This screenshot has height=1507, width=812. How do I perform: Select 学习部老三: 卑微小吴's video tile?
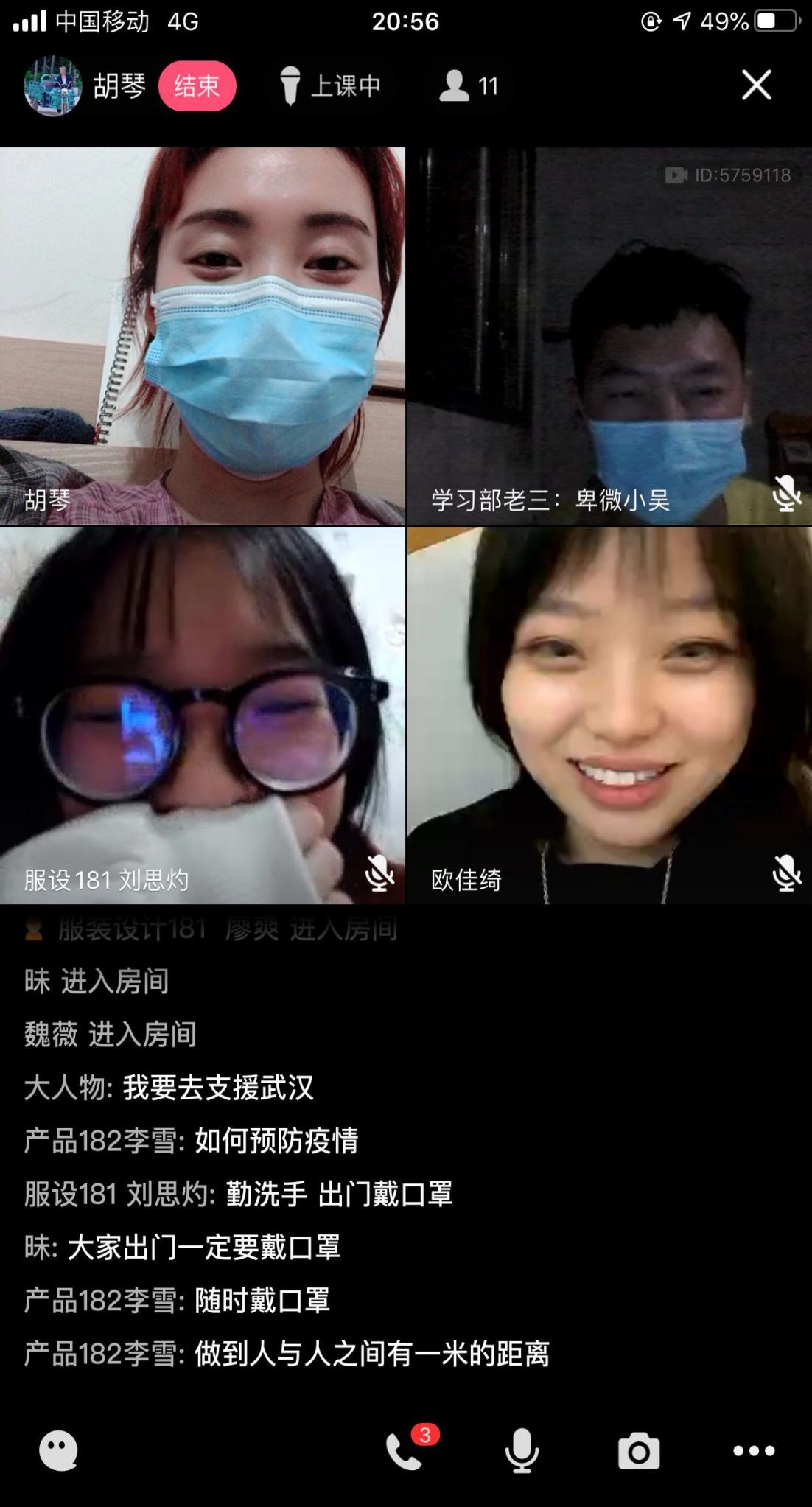coord(609,336)
